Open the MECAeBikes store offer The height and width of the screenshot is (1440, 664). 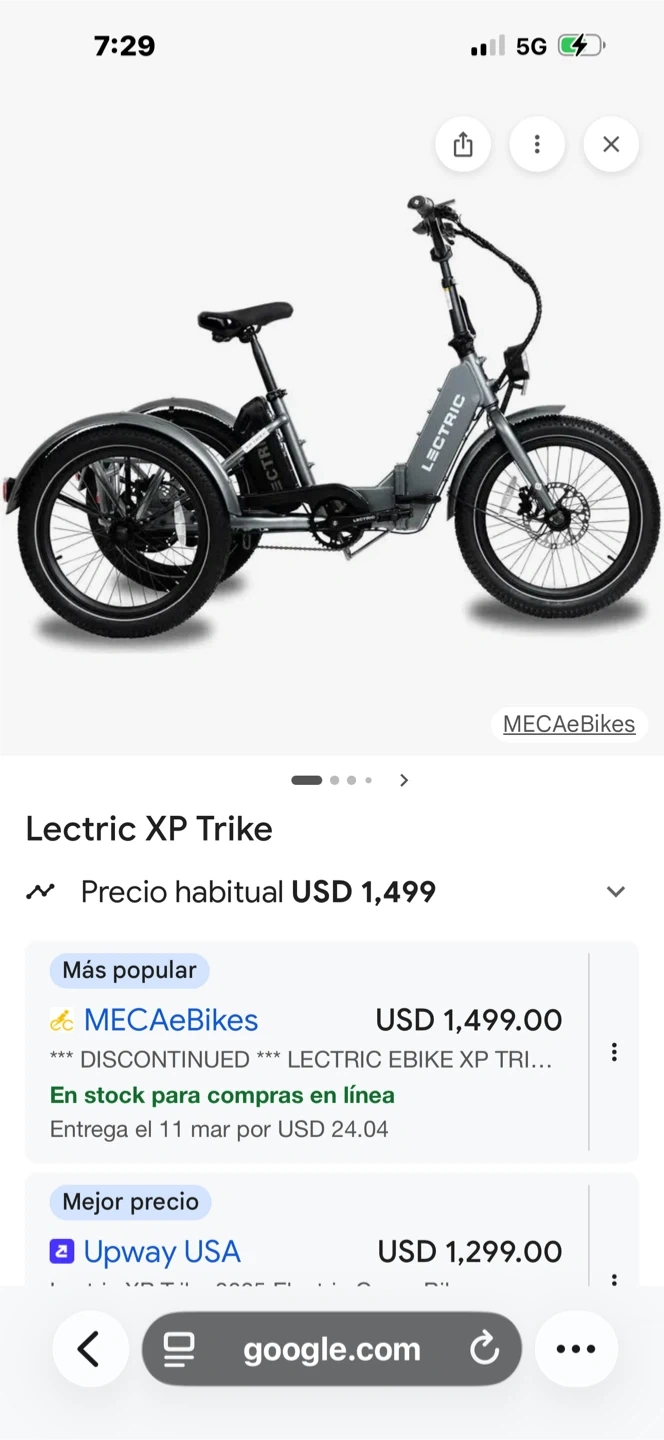171,1020
